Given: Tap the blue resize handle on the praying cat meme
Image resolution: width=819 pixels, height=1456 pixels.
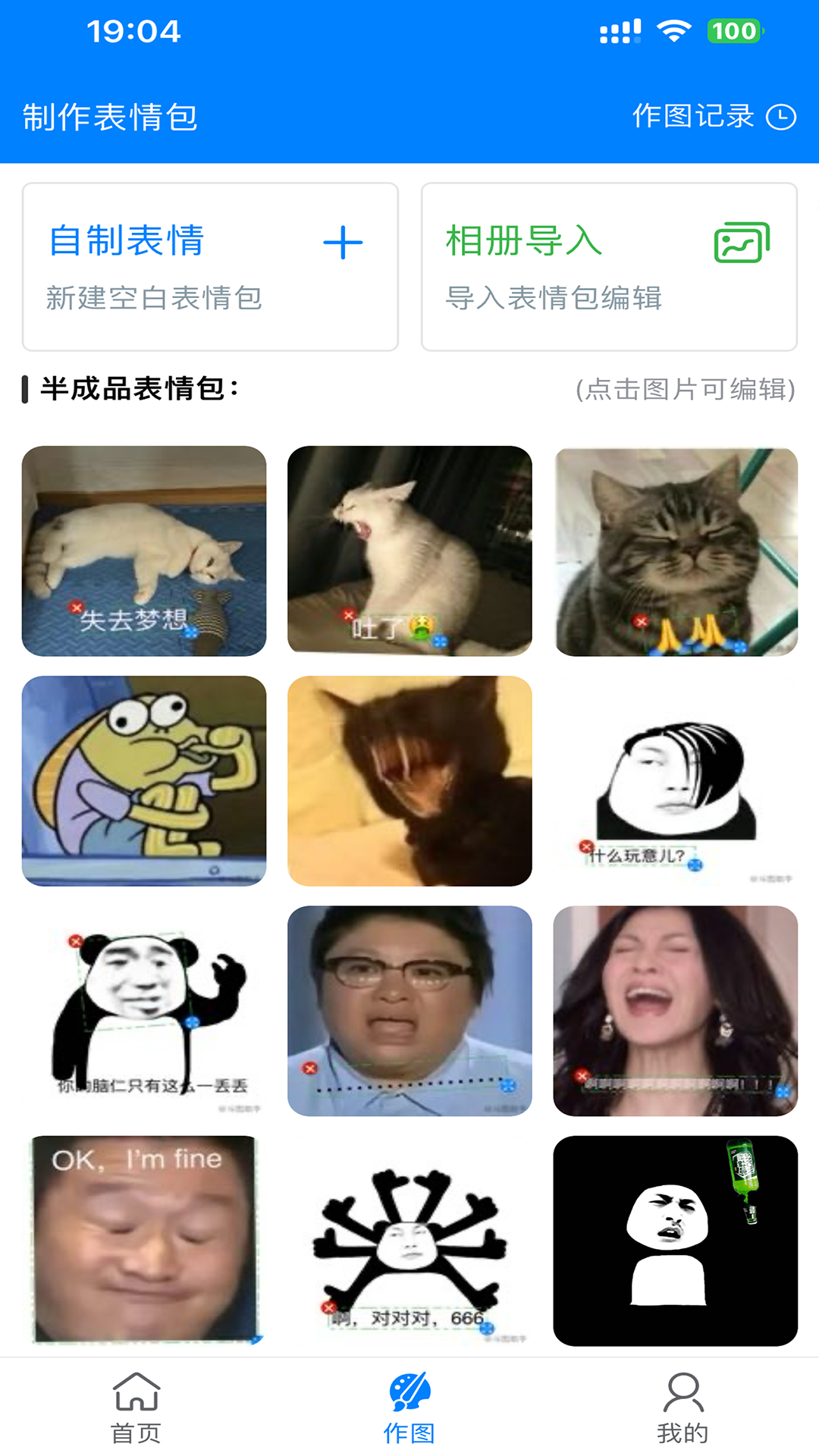Looking at the screenshot, I should (739, 648).
